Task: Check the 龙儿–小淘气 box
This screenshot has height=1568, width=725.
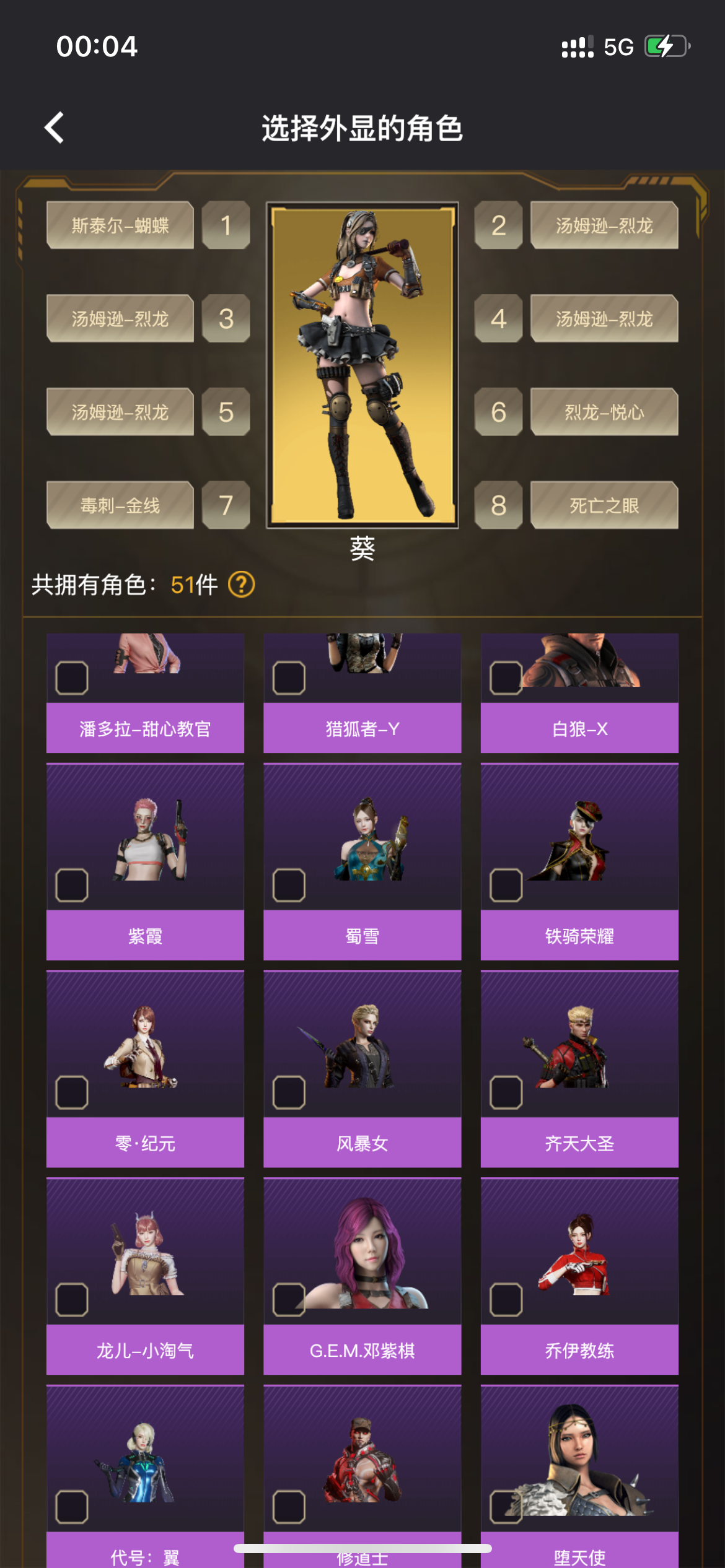Action: pos(72,1299)
